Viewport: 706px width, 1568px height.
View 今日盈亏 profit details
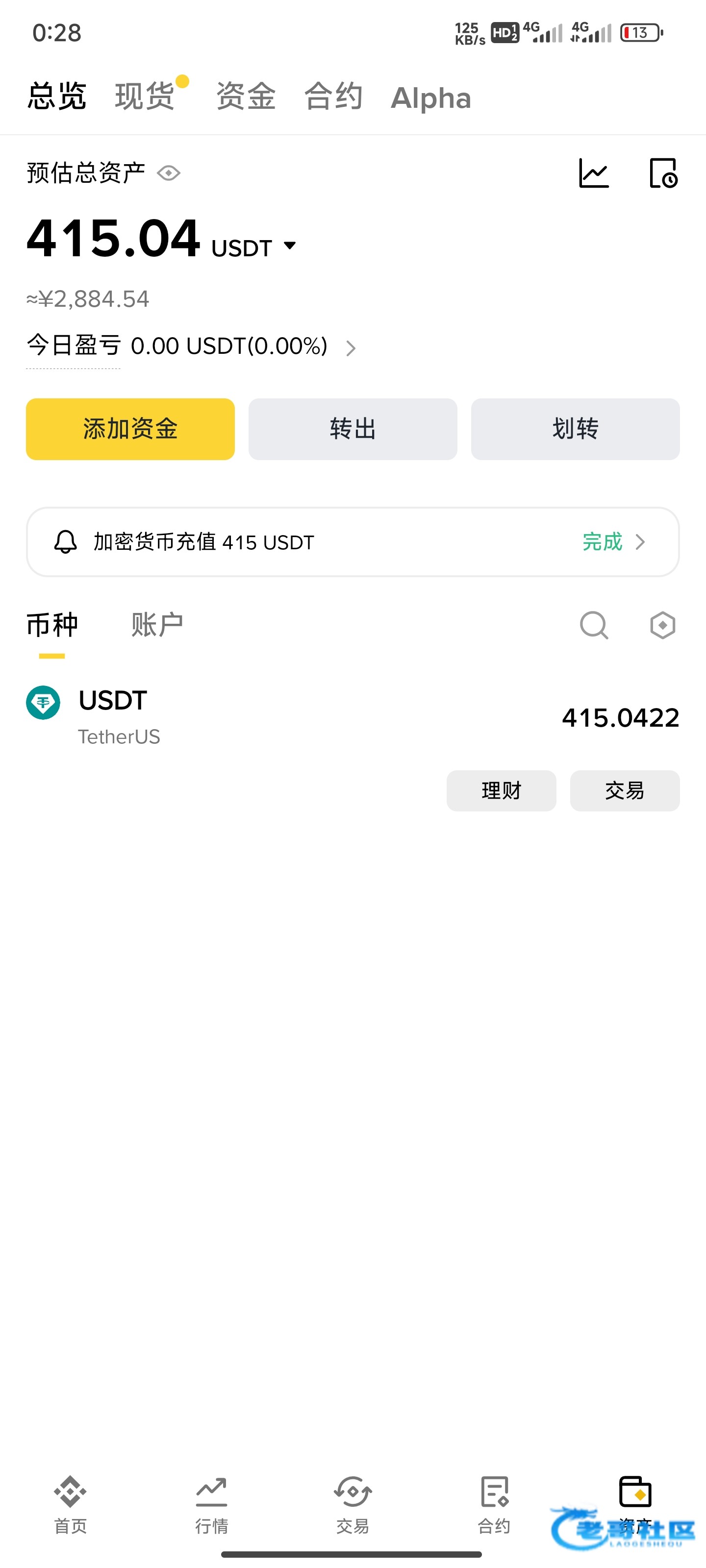(x=350, y=348)
